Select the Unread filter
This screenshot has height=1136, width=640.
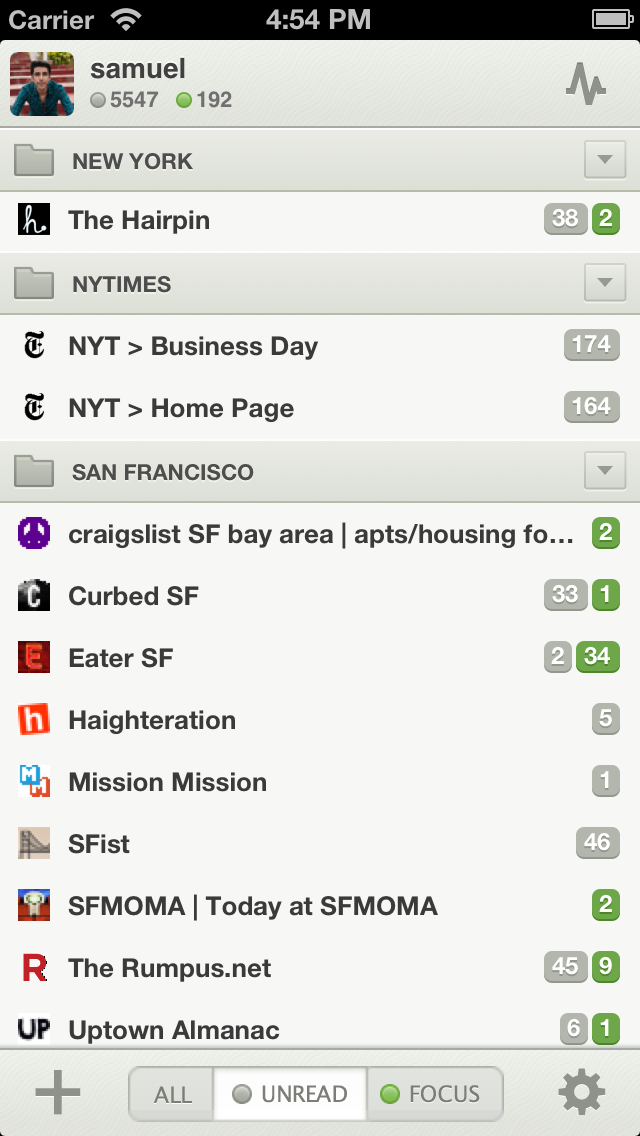coord(290,1094)
